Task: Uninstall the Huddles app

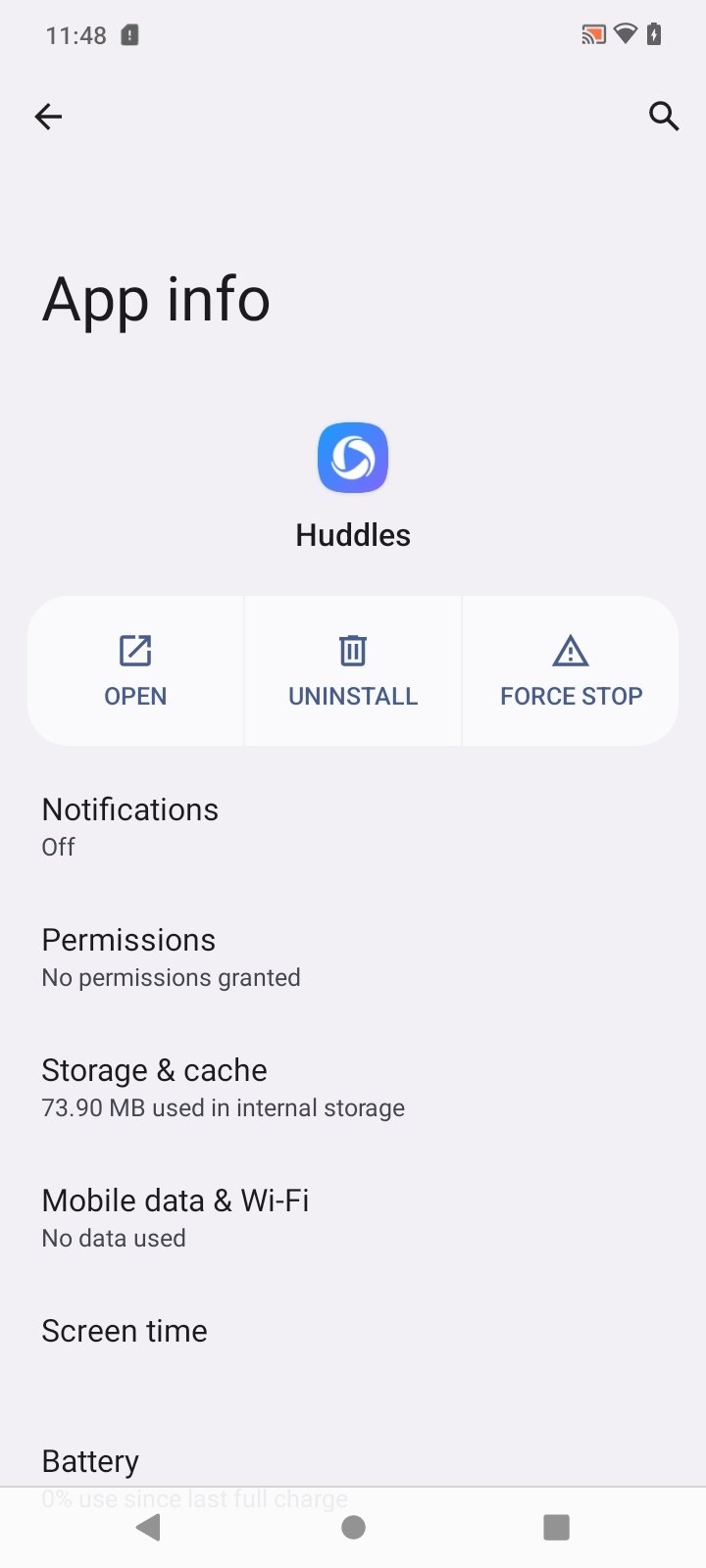Action: point(353,671)
